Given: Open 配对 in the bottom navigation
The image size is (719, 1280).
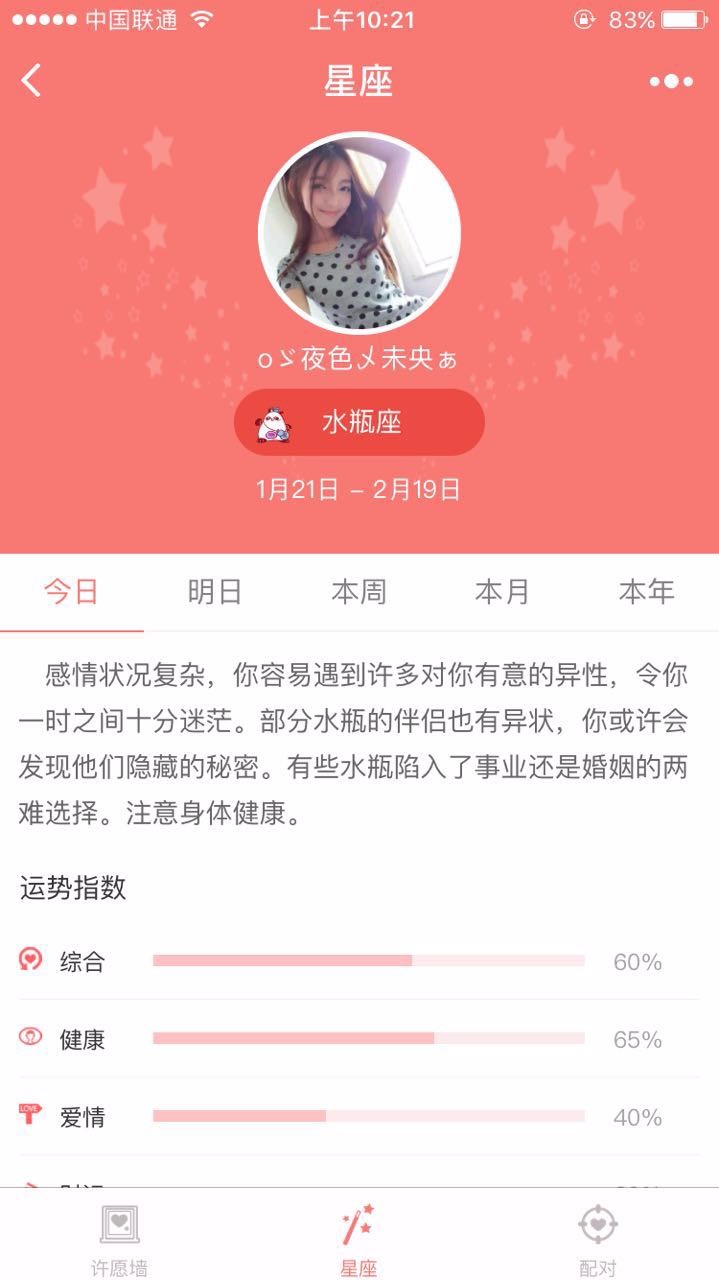Looking at the screenshot, I should coord(598,1238).
